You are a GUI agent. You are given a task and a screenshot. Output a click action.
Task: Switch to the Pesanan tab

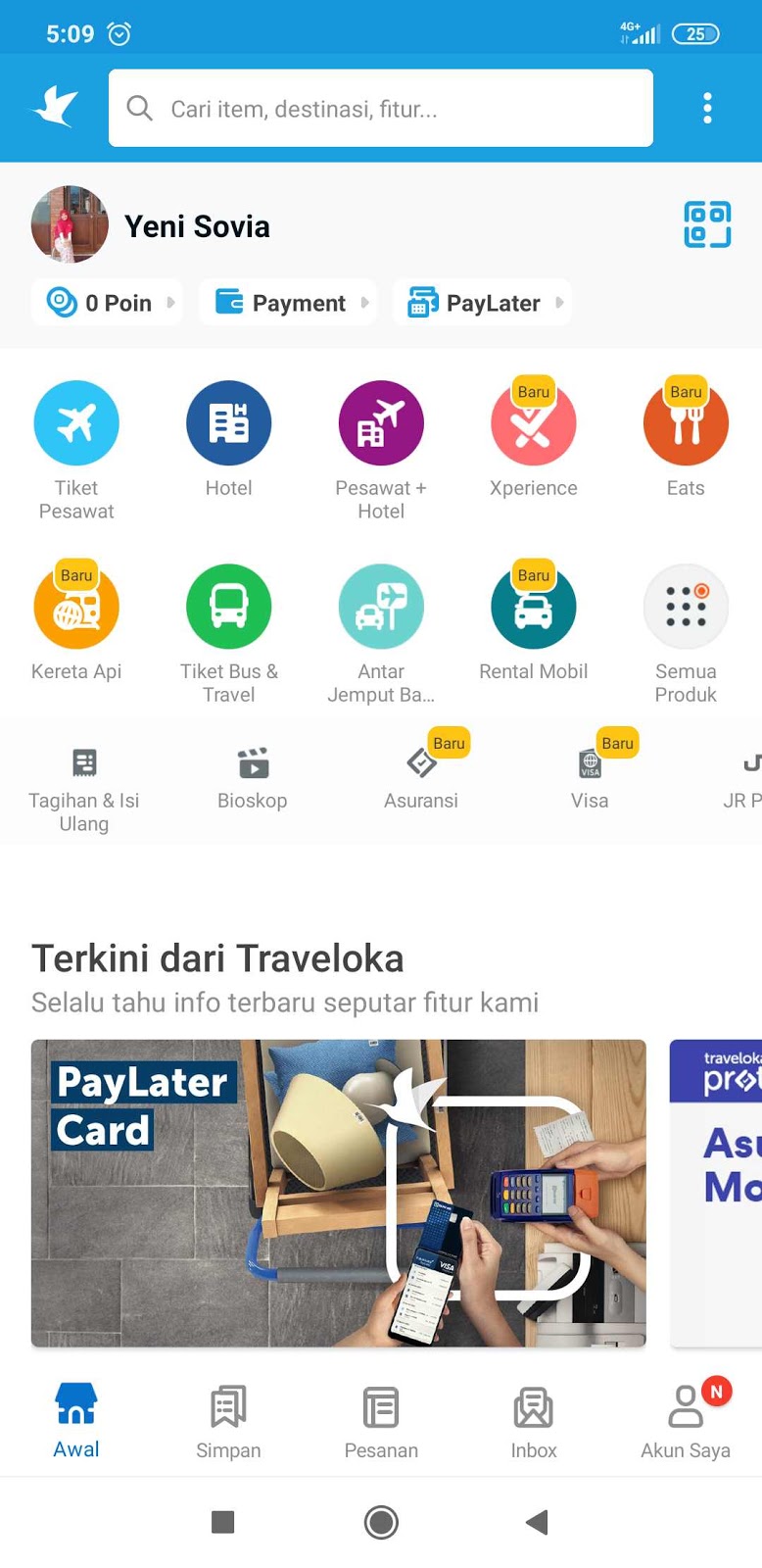(x=381, y=1421)
